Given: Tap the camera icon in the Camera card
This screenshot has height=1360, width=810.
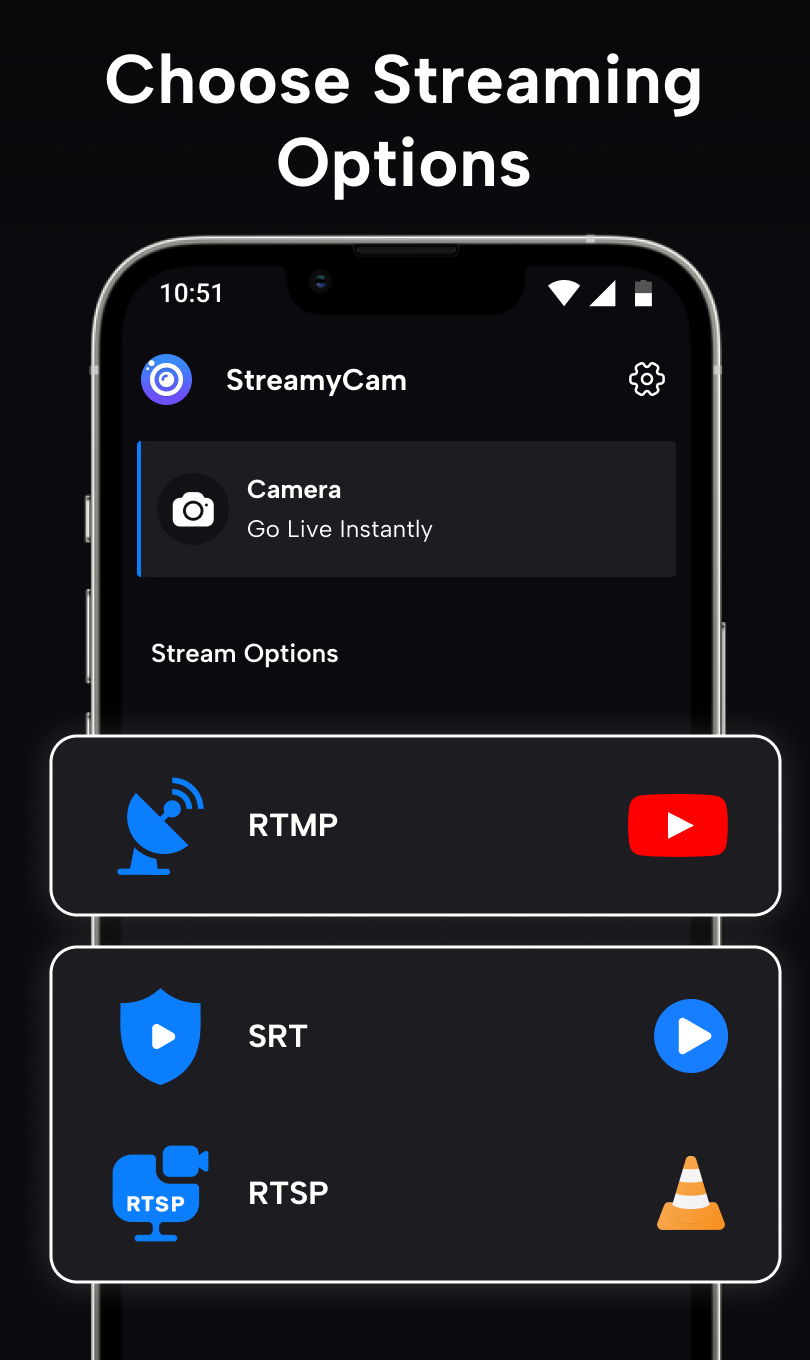Looking at the screenshot, I should (193, 508).
